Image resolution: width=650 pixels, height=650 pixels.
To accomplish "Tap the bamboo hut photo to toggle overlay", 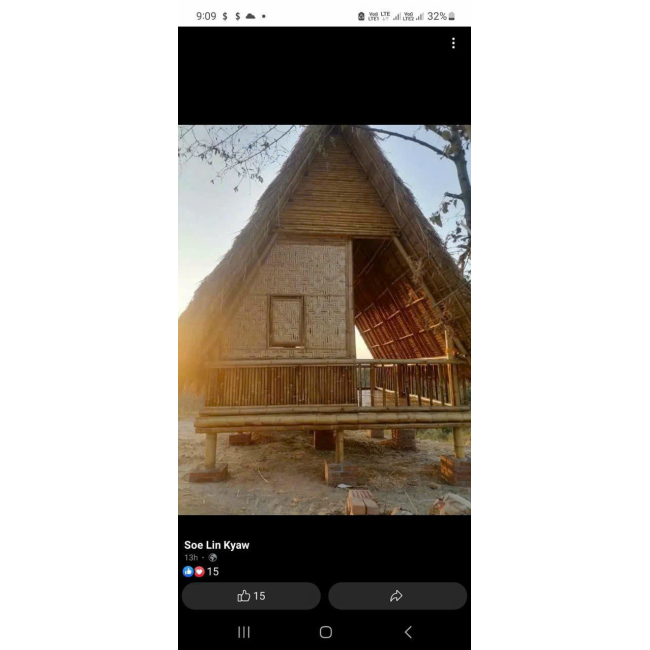I will tap(324, 319).
